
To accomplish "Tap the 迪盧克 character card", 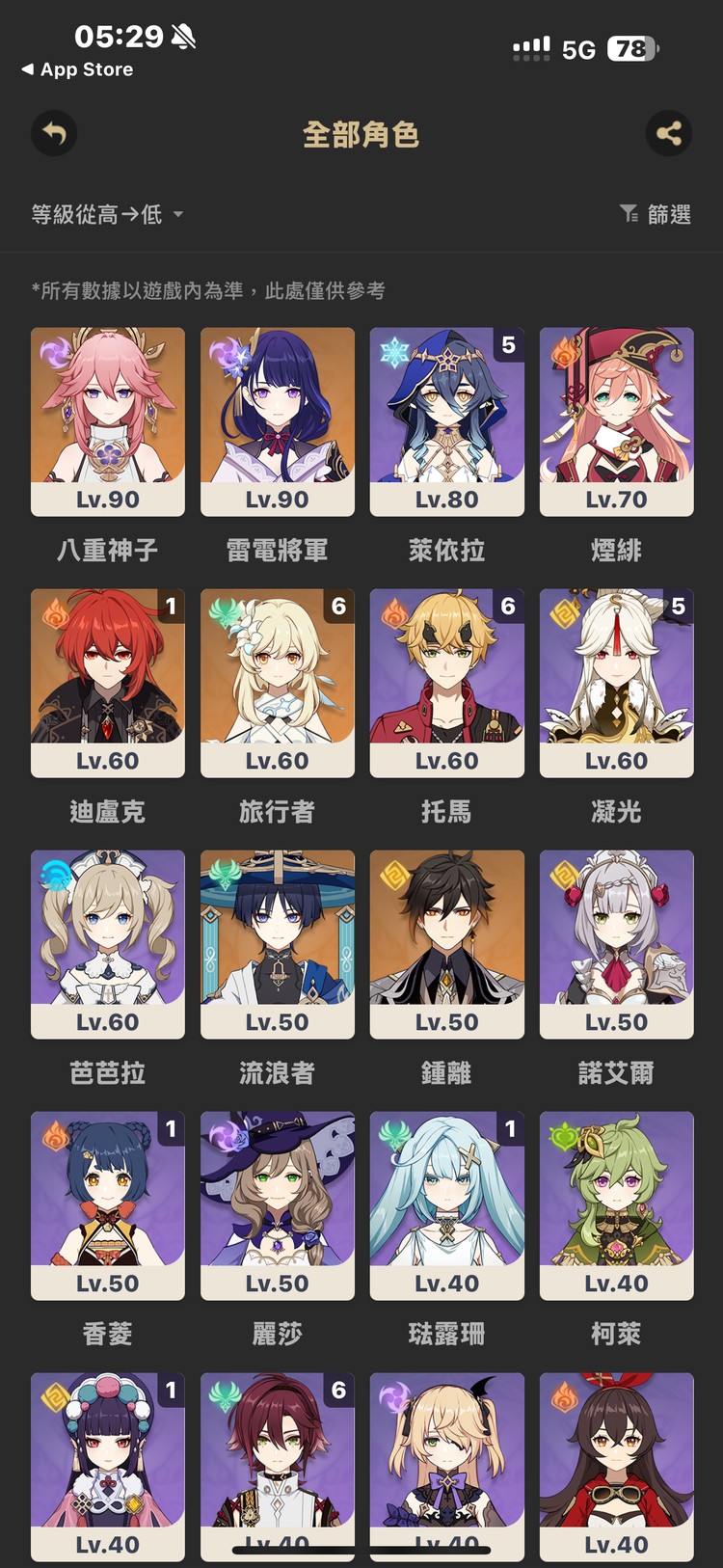I will (108, 683).
